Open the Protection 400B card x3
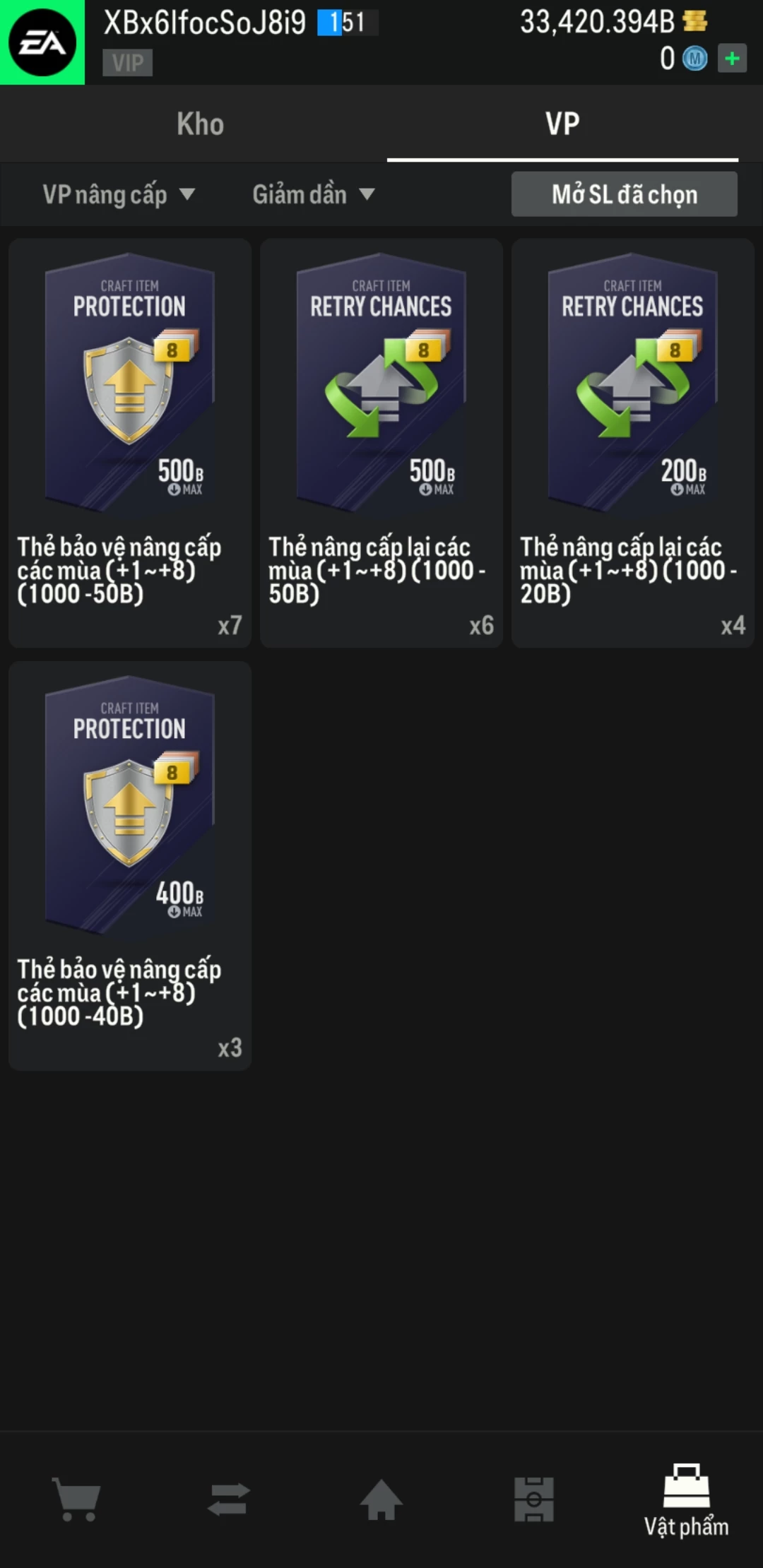763x1568 pixels. [130, 865]
